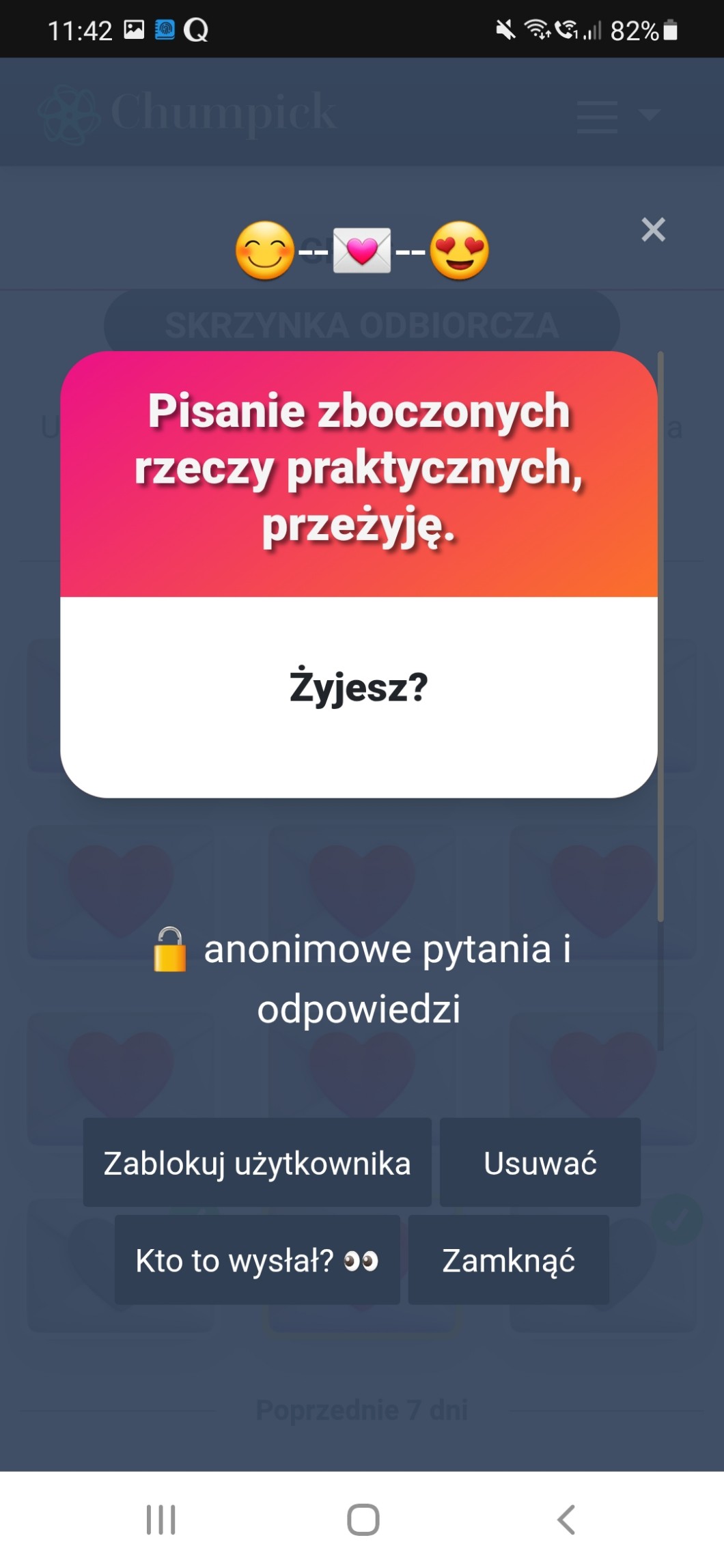The width and height of the screenshot is (724, 1568).
Task: Close the message dialog with the X
Action: coord(653,230)
